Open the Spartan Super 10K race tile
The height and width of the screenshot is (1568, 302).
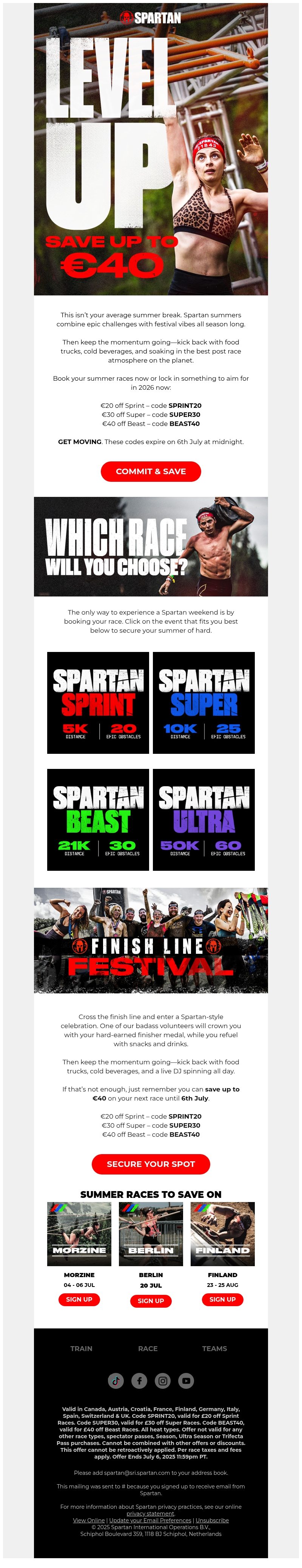203,703
